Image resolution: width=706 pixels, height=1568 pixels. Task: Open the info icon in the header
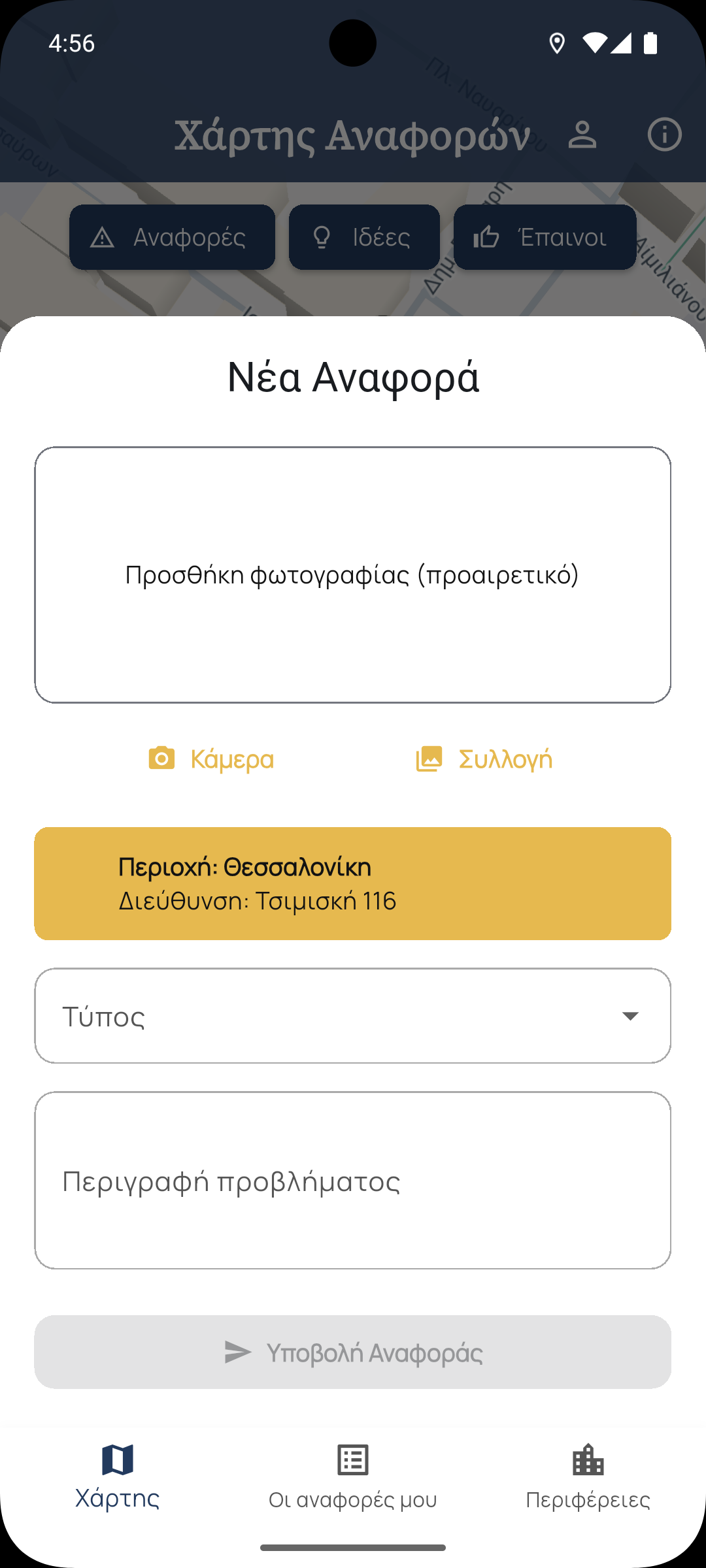664,136
